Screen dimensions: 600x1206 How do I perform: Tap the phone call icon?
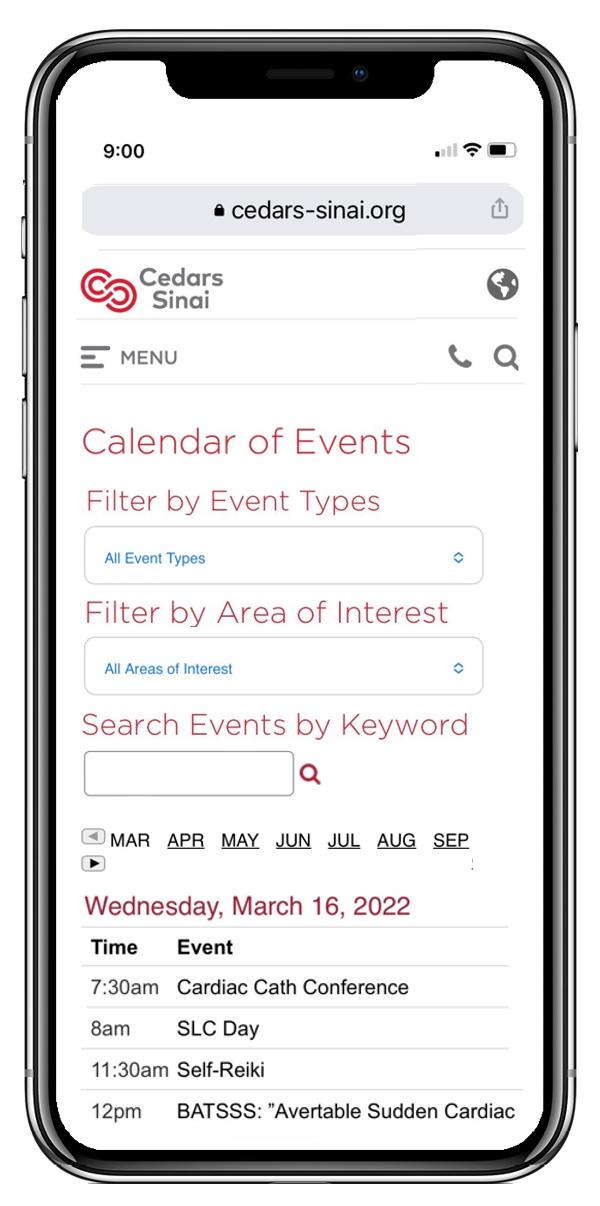pyautogui.click(x=459, y=357)
